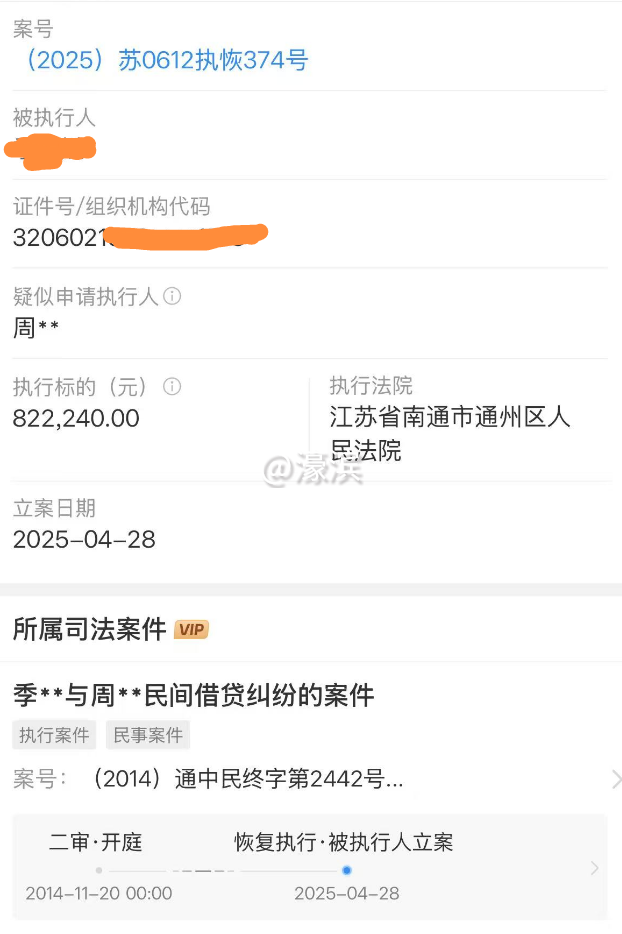622x934 pixels.
Task: Open case number (2025)苏0612执恢374号 link
Action: coord(167,60)
